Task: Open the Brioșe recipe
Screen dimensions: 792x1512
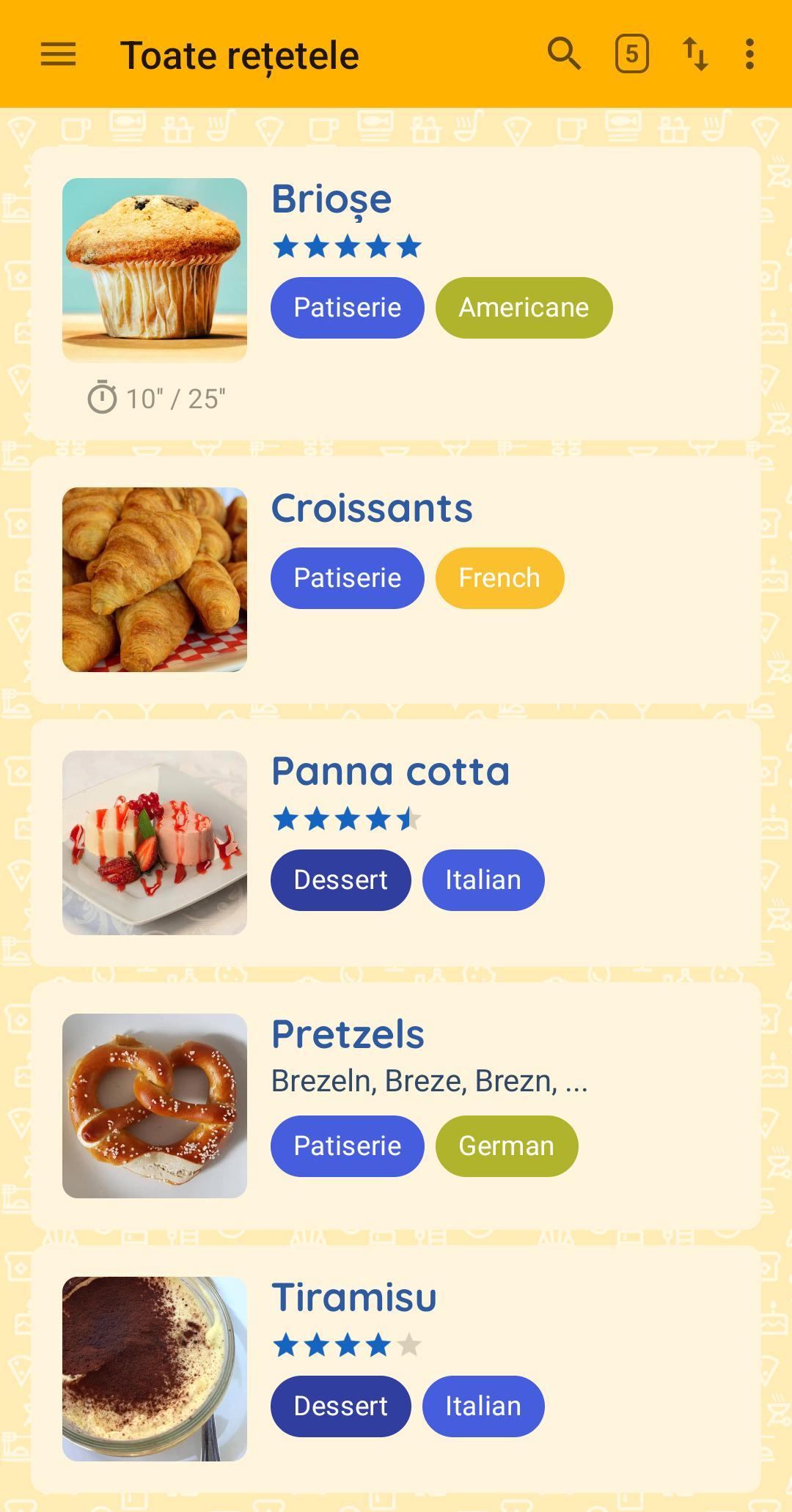Action: [x=395, y=293]
